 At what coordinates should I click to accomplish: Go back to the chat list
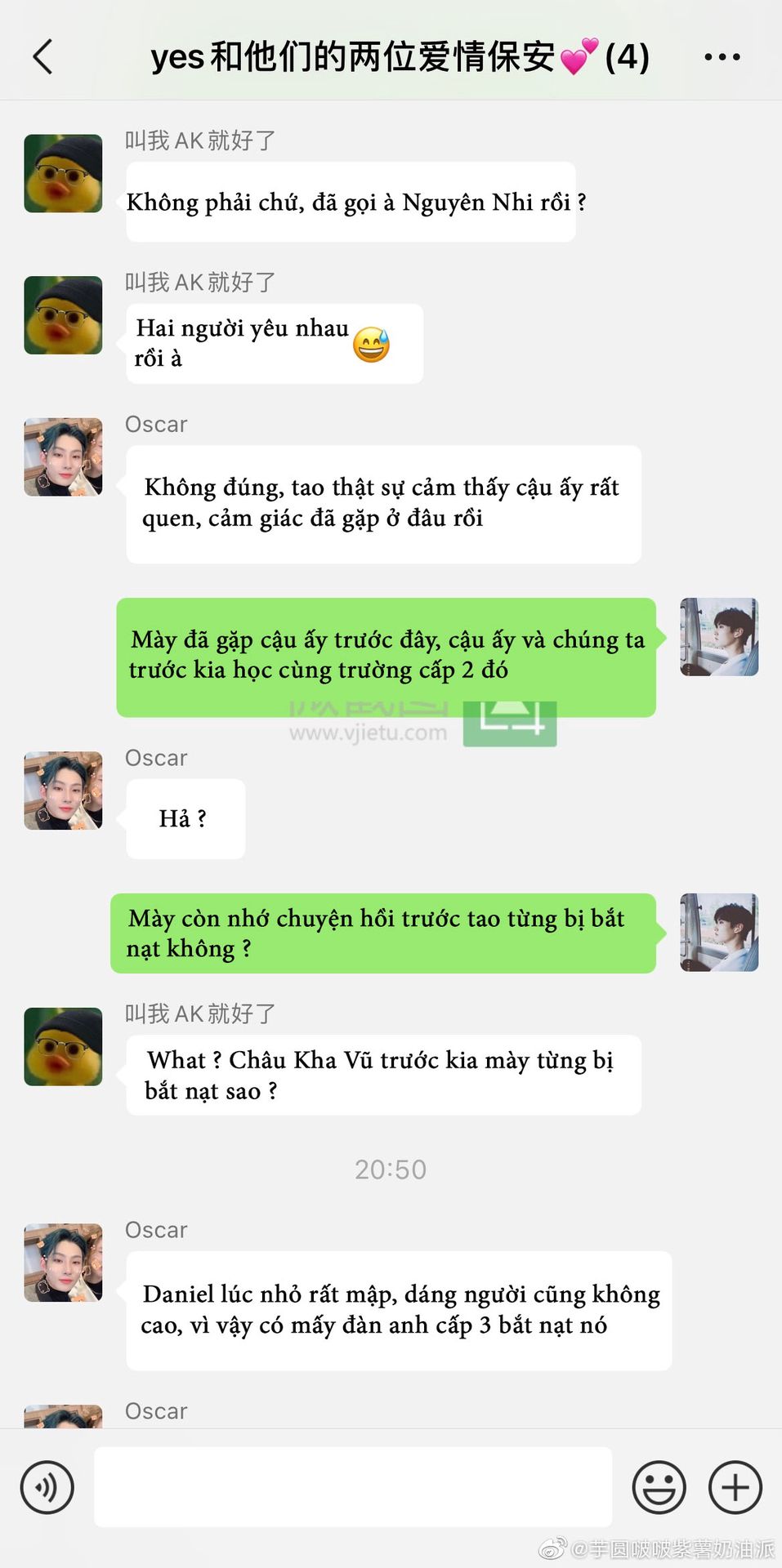[x=43, y=57]
